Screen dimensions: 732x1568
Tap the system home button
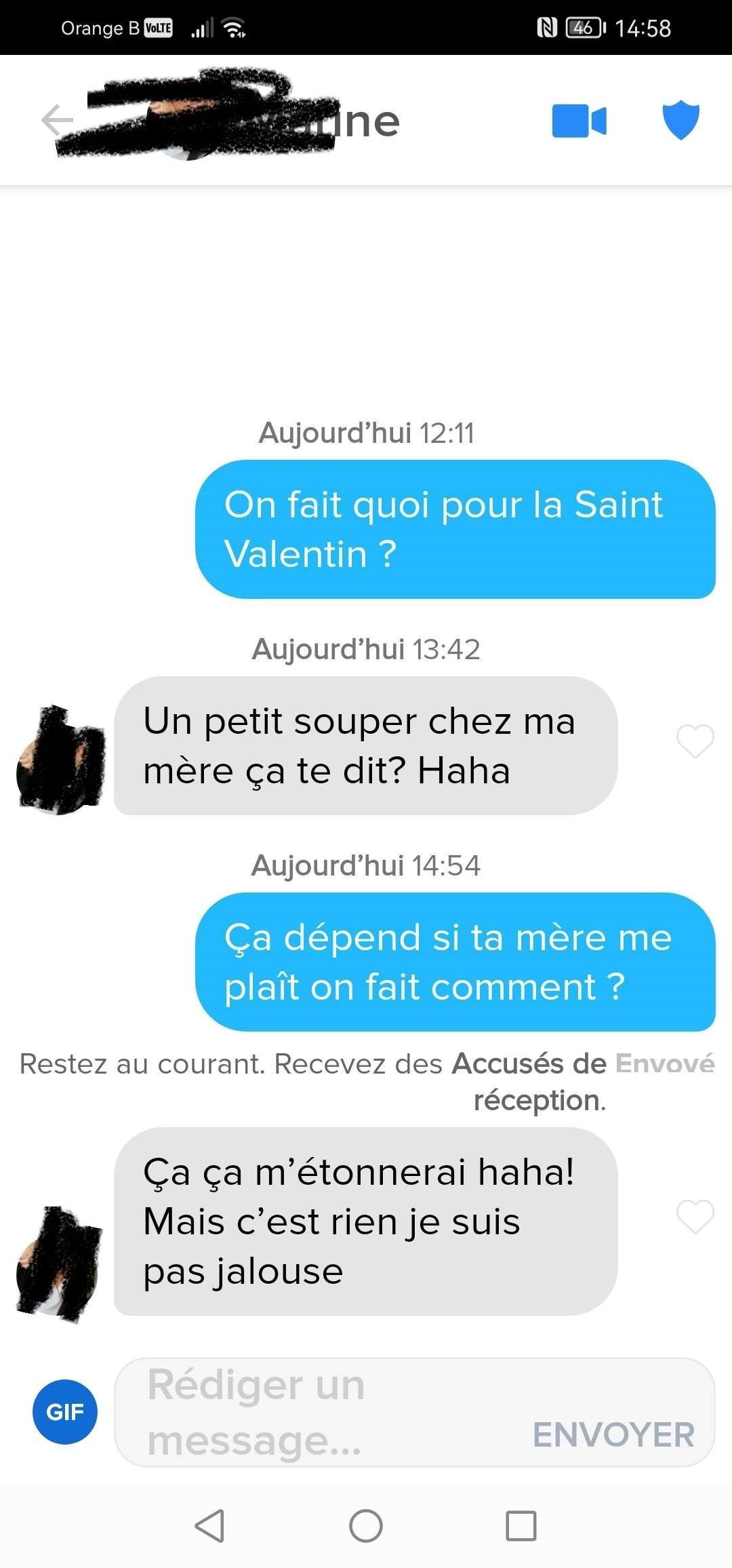pos(366,1526)
